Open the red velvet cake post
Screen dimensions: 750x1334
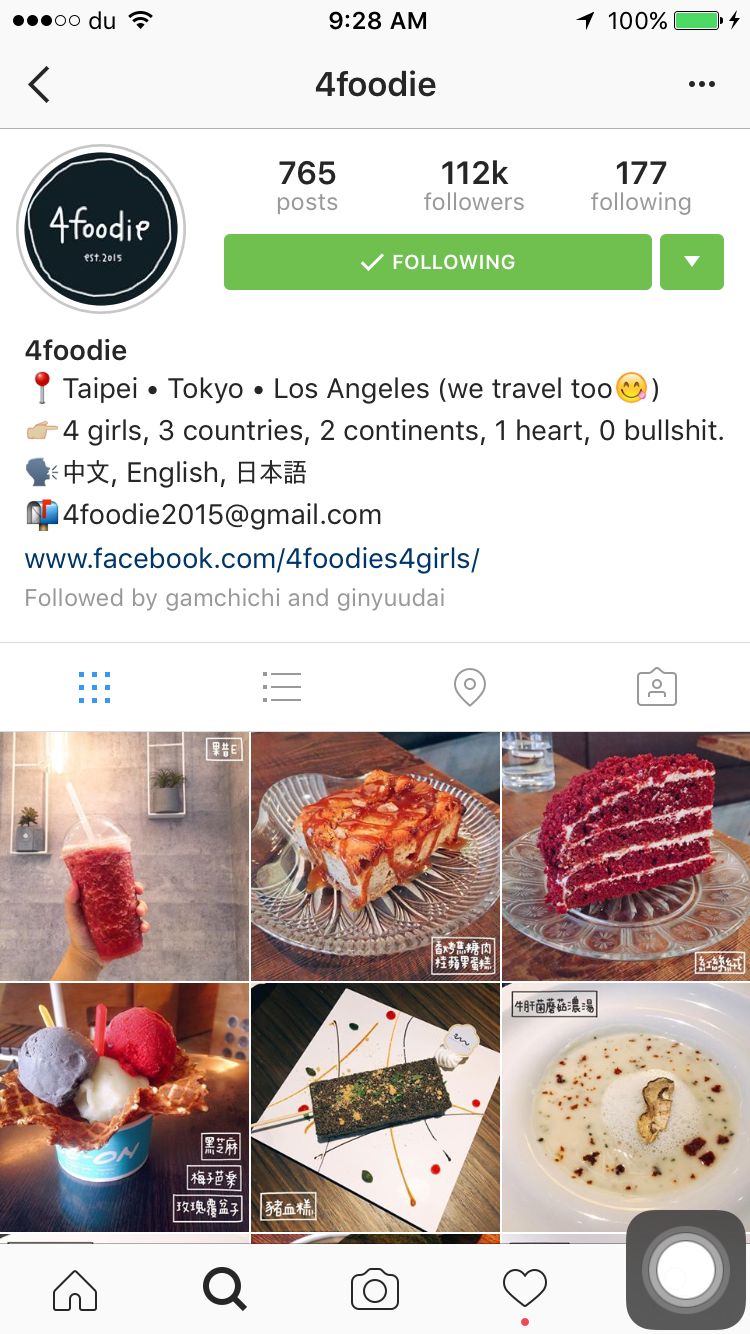(x=626, y=856)
